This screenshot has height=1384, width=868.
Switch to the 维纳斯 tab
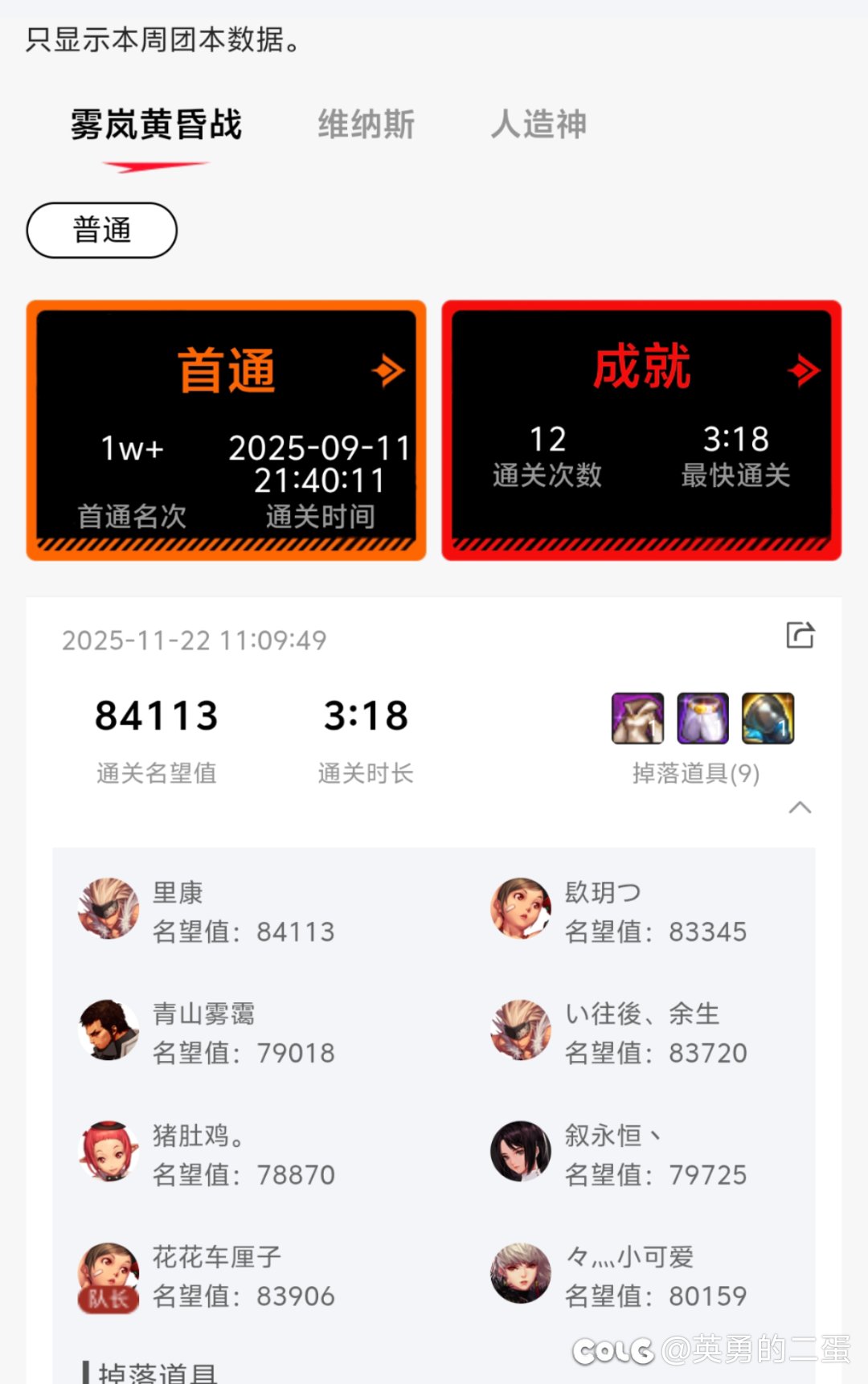click(364, 125)
